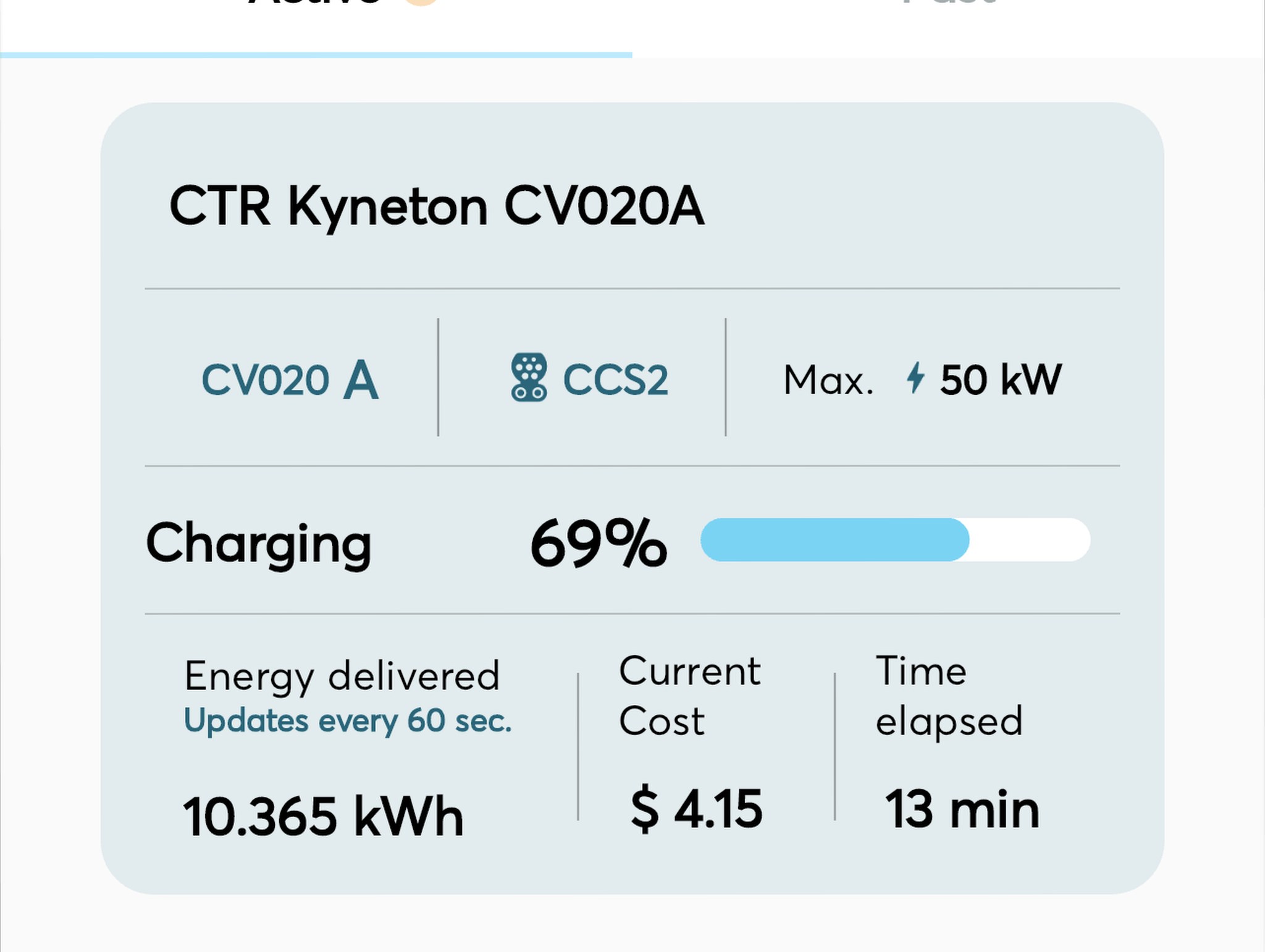Select the Active sessions tab
The width and height of the screenshot is (1265, 952).
(x=316, y=28)
